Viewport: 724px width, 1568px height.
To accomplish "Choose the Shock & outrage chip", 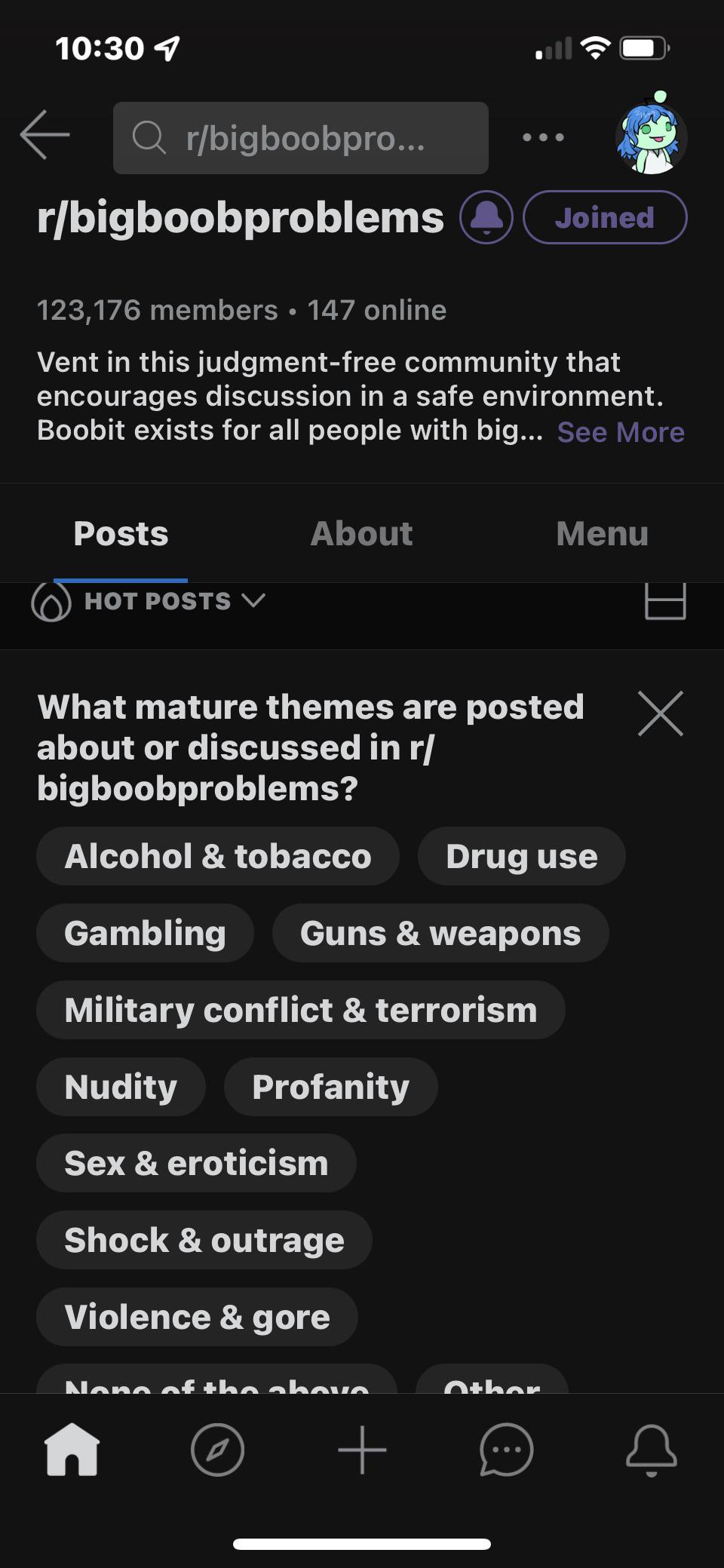I will [204, 1241].
